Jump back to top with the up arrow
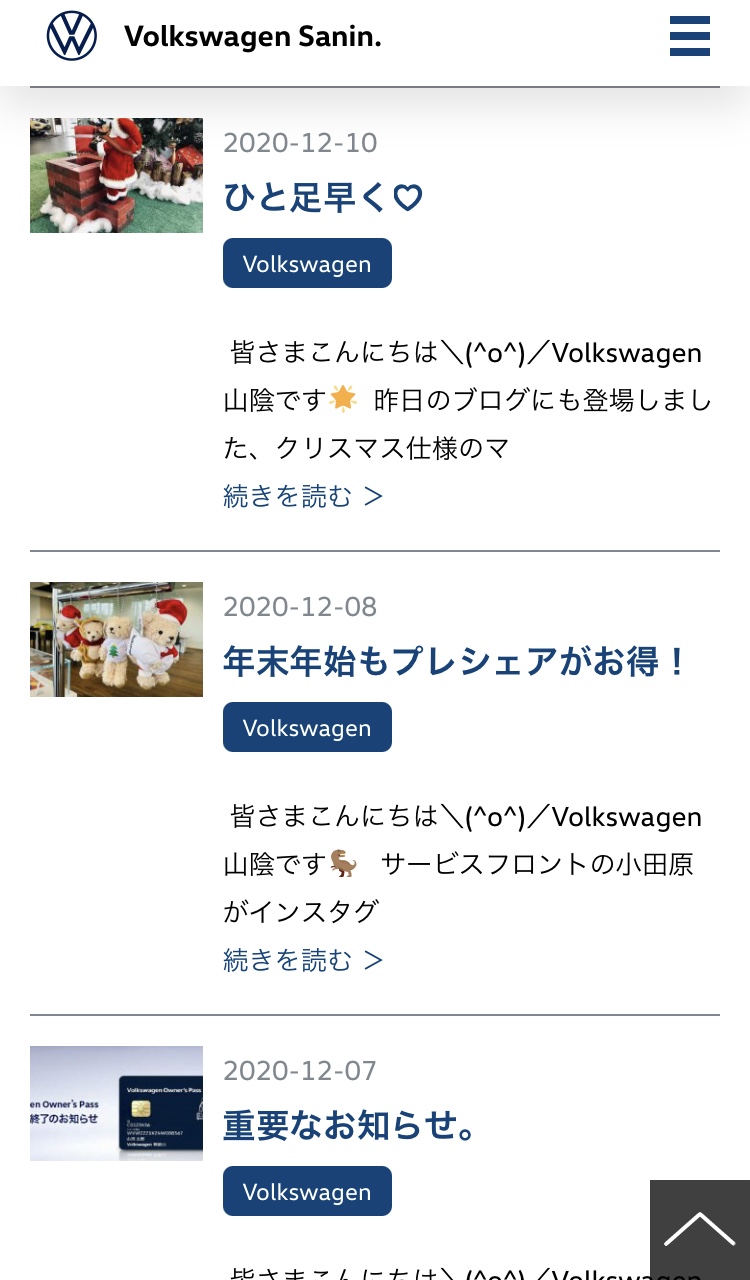 699,1230
